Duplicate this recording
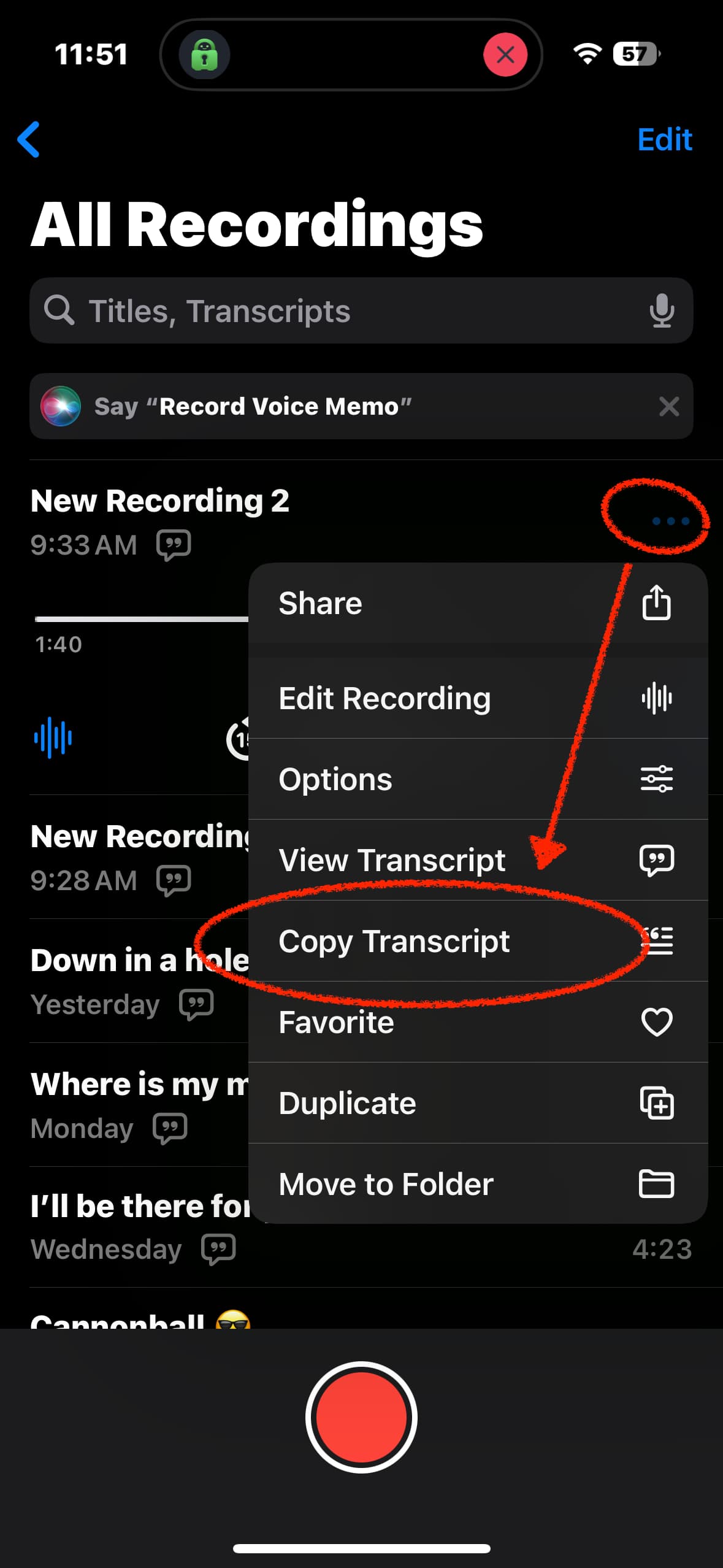The width and height of the screenshot is (723, 1568). (x=477, y=1103)
